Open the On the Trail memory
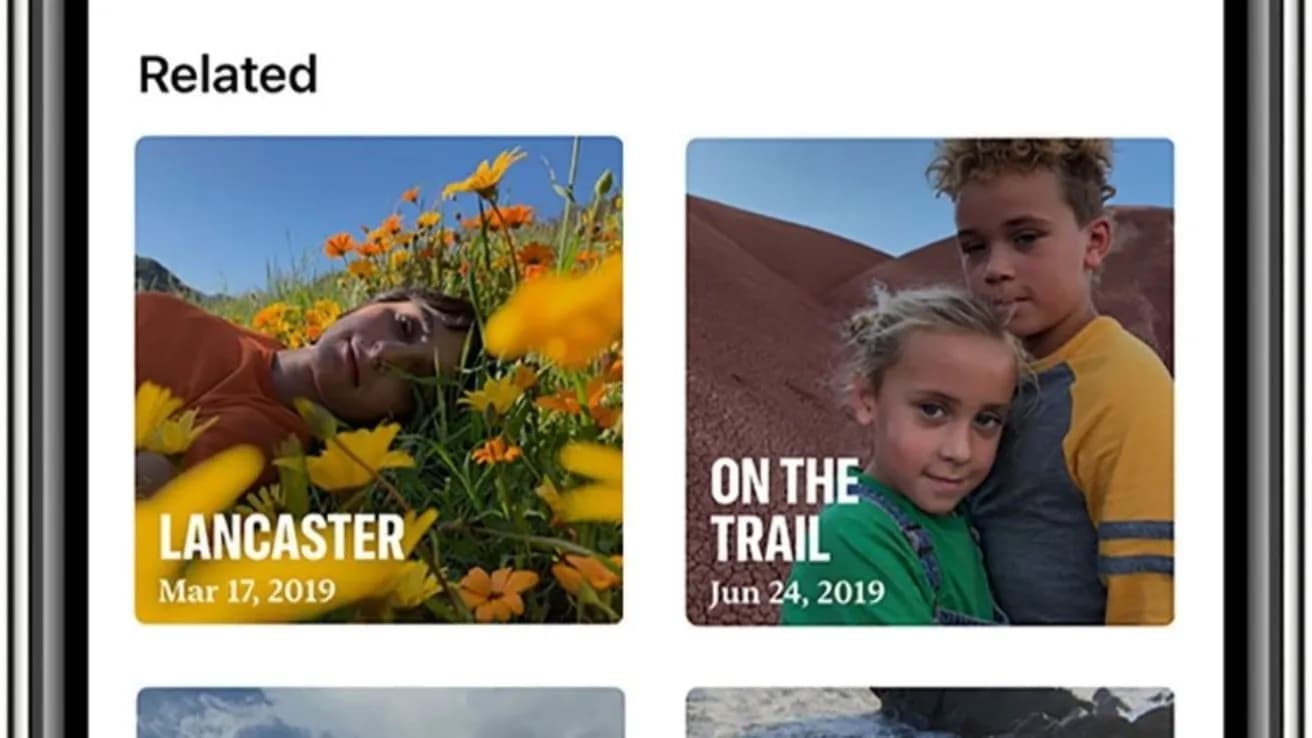The width and height of the screenshot is (1312, 738). [x=929, y=382]
